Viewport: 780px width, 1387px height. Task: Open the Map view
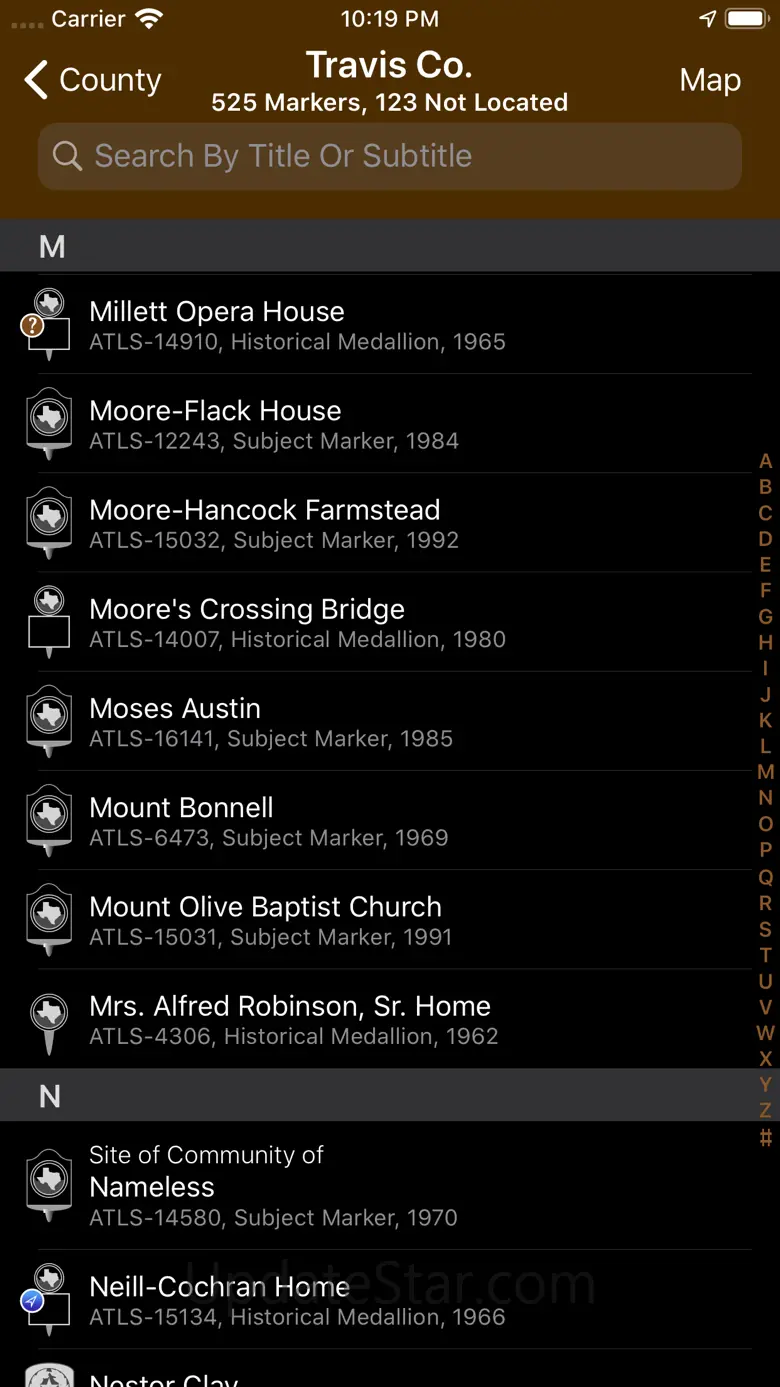click(x=710, y=80)
